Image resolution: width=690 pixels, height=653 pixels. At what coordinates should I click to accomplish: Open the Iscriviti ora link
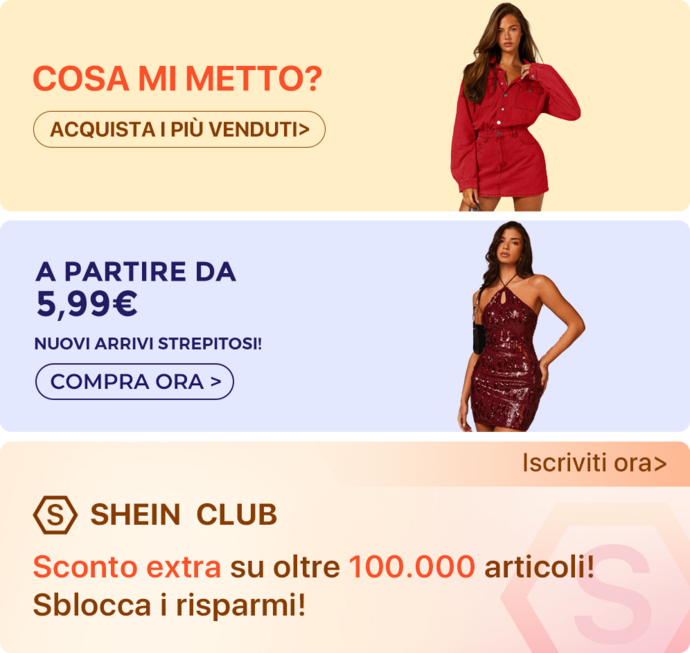(x=593, y=463)
